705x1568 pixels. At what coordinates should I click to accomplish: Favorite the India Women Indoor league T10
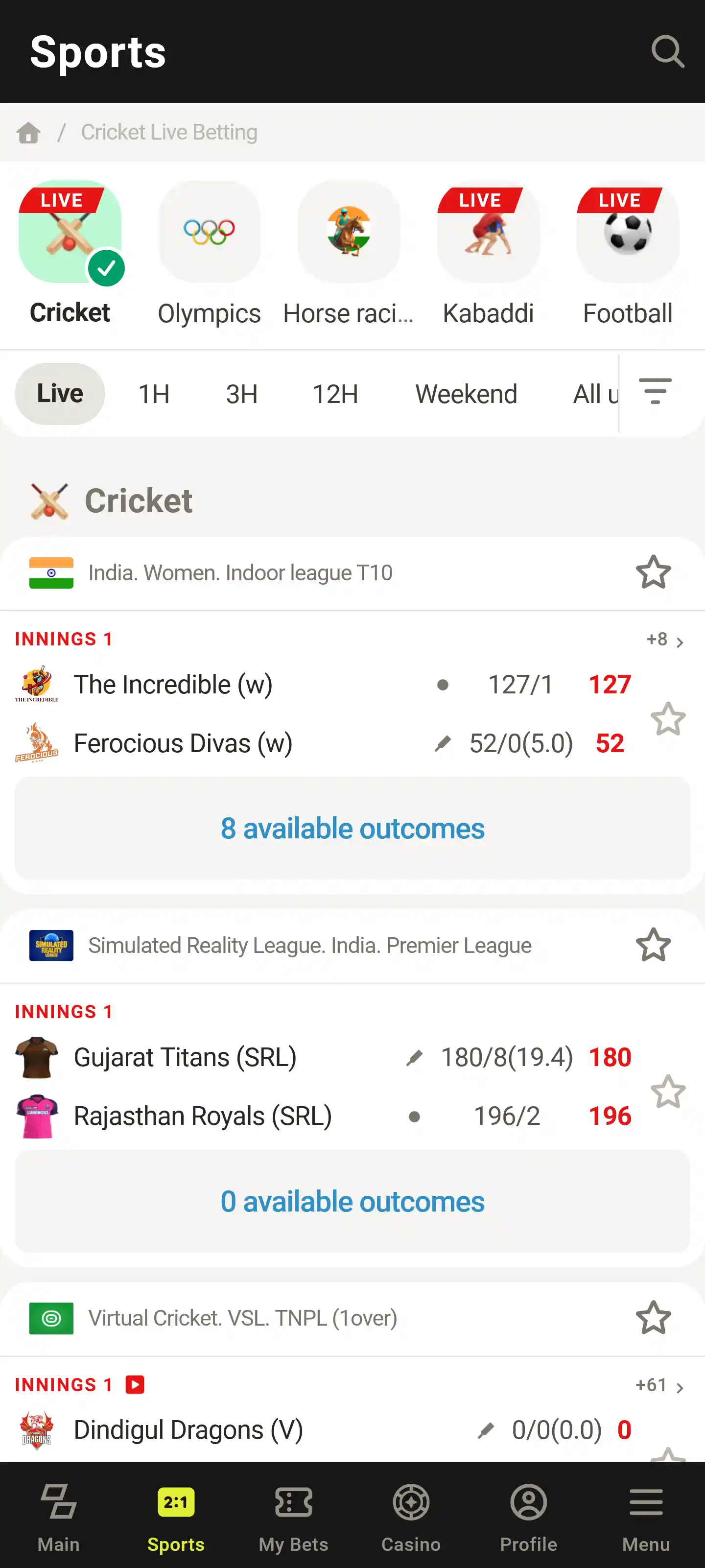pos(653,572)
